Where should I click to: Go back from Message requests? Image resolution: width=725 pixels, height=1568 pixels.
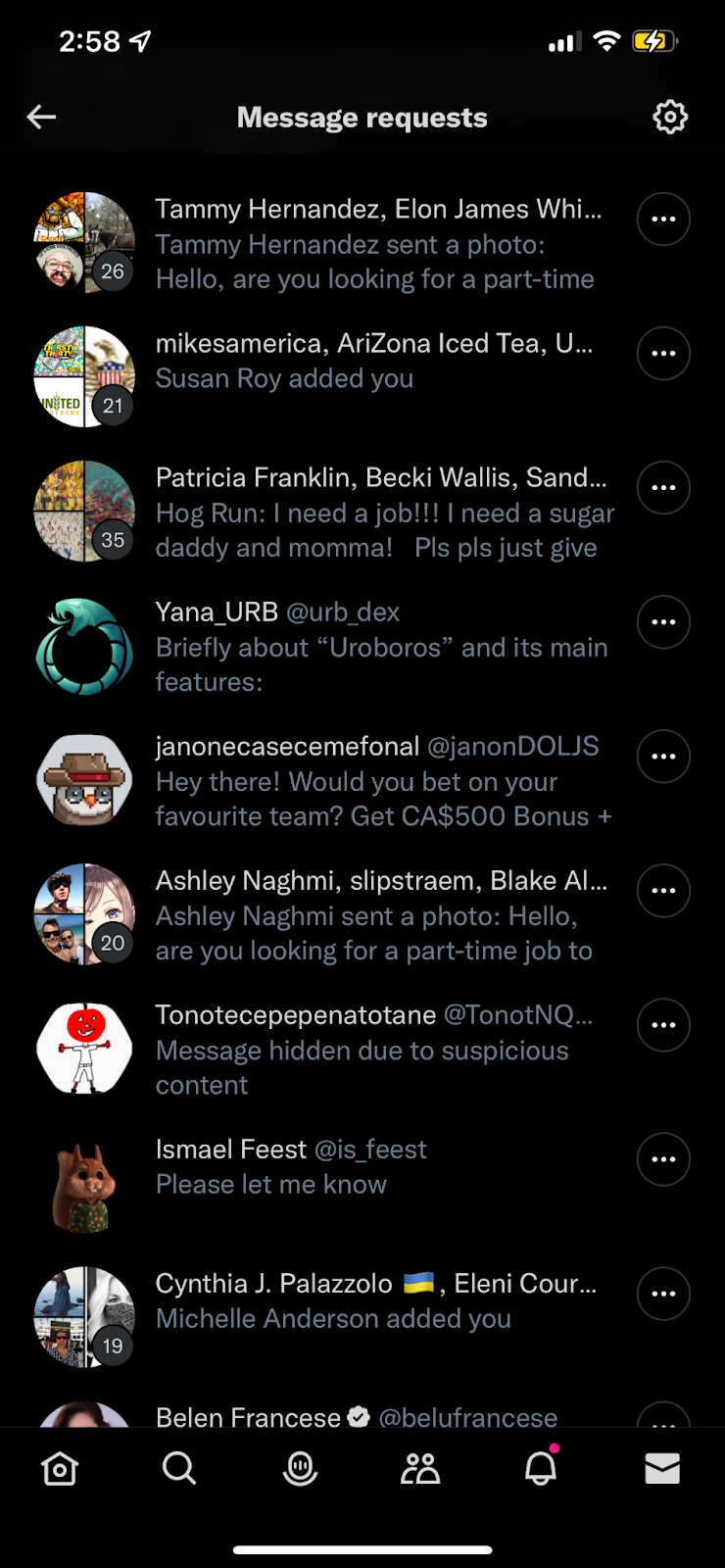pos(41,118)
